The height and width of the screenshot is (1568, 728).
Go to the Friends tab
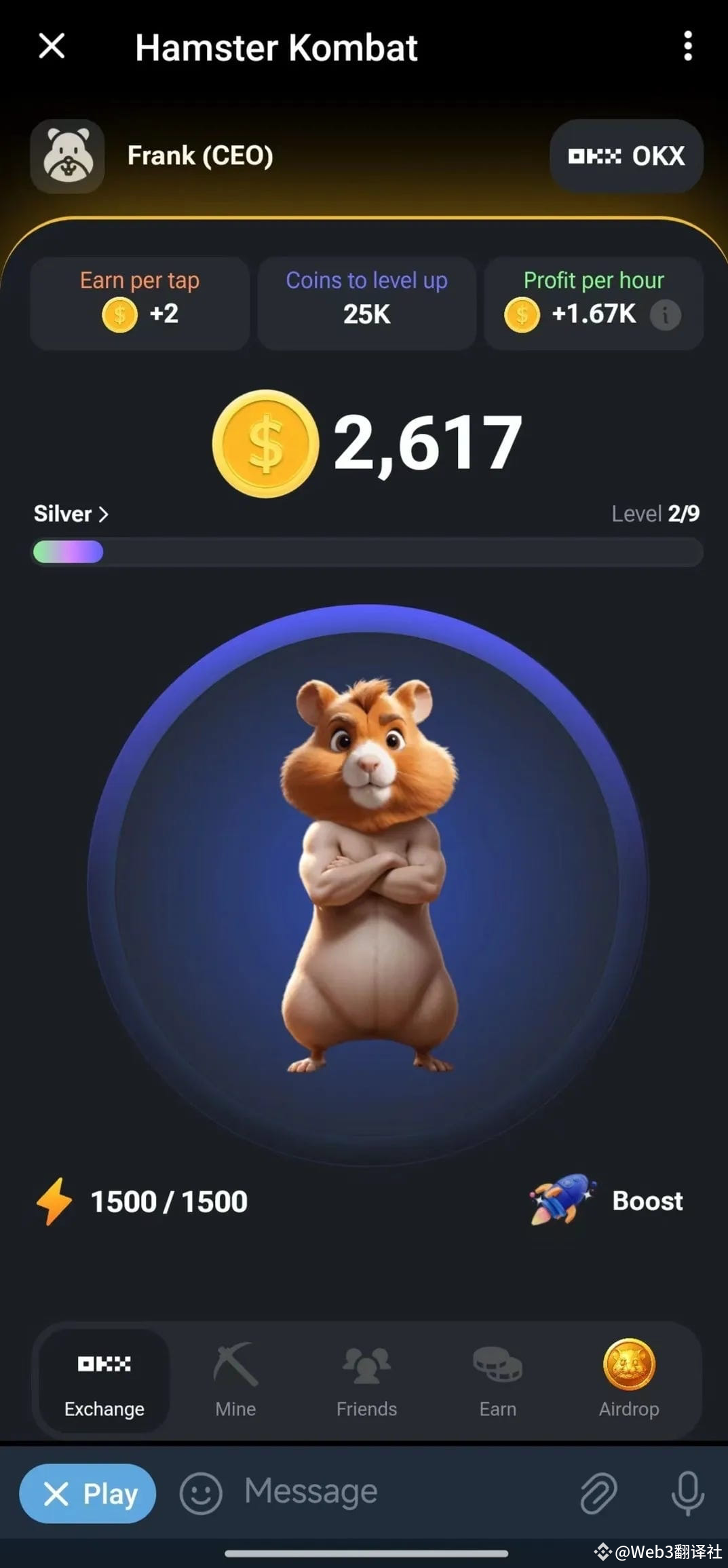(366, 1381)
